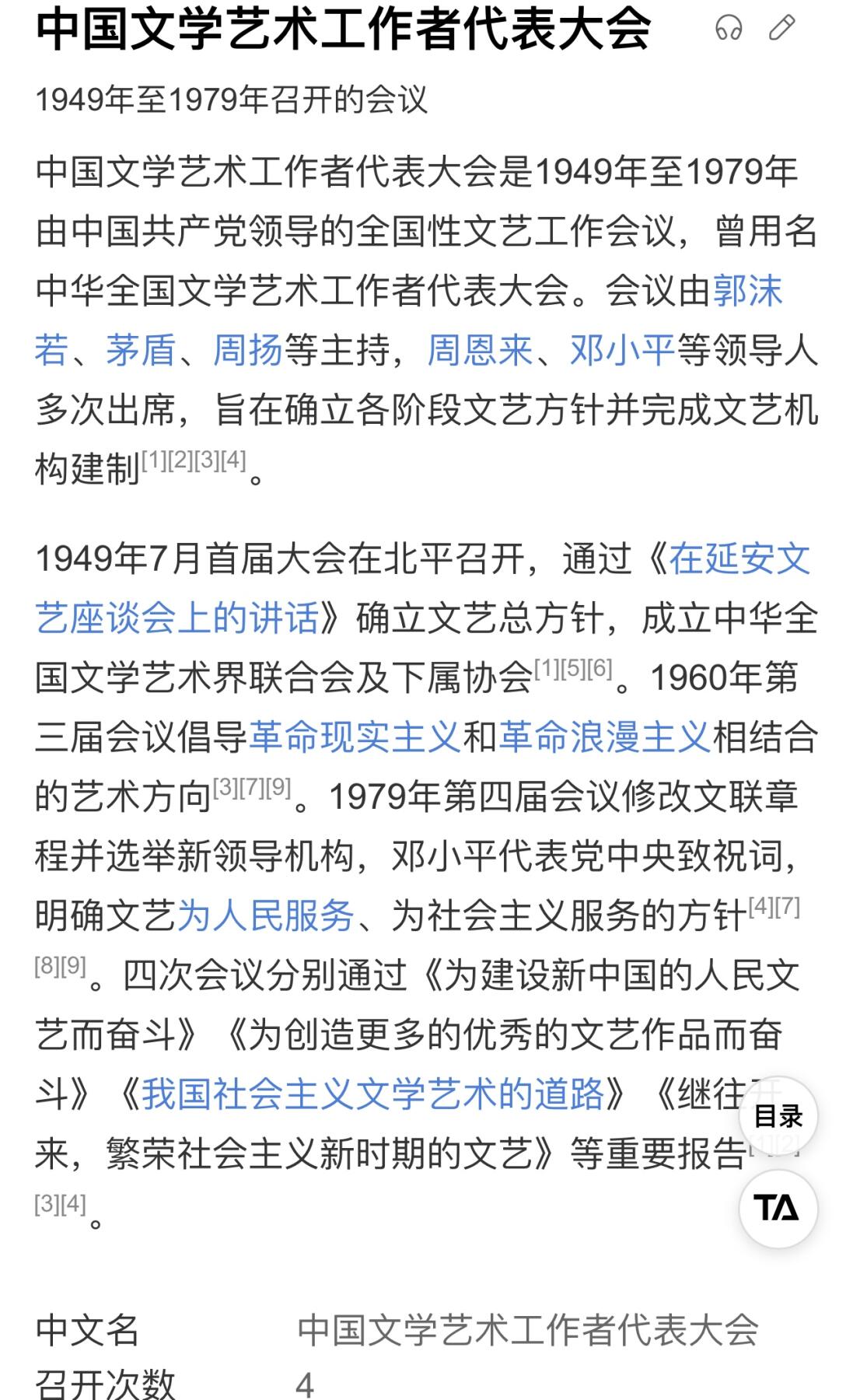Select citation [9] near 的艺术方向
This screenshot has height=1400, width=853.
pos(278,787)
